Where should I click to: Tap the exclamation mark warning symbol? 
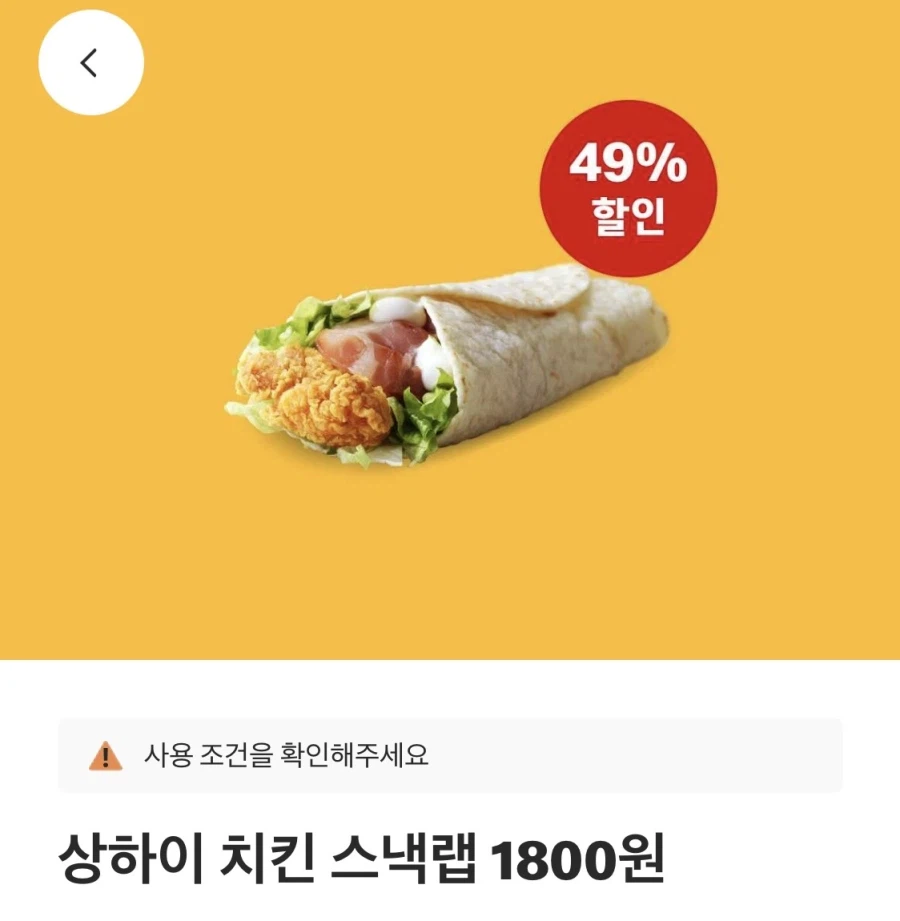click(x=103, y=756)
